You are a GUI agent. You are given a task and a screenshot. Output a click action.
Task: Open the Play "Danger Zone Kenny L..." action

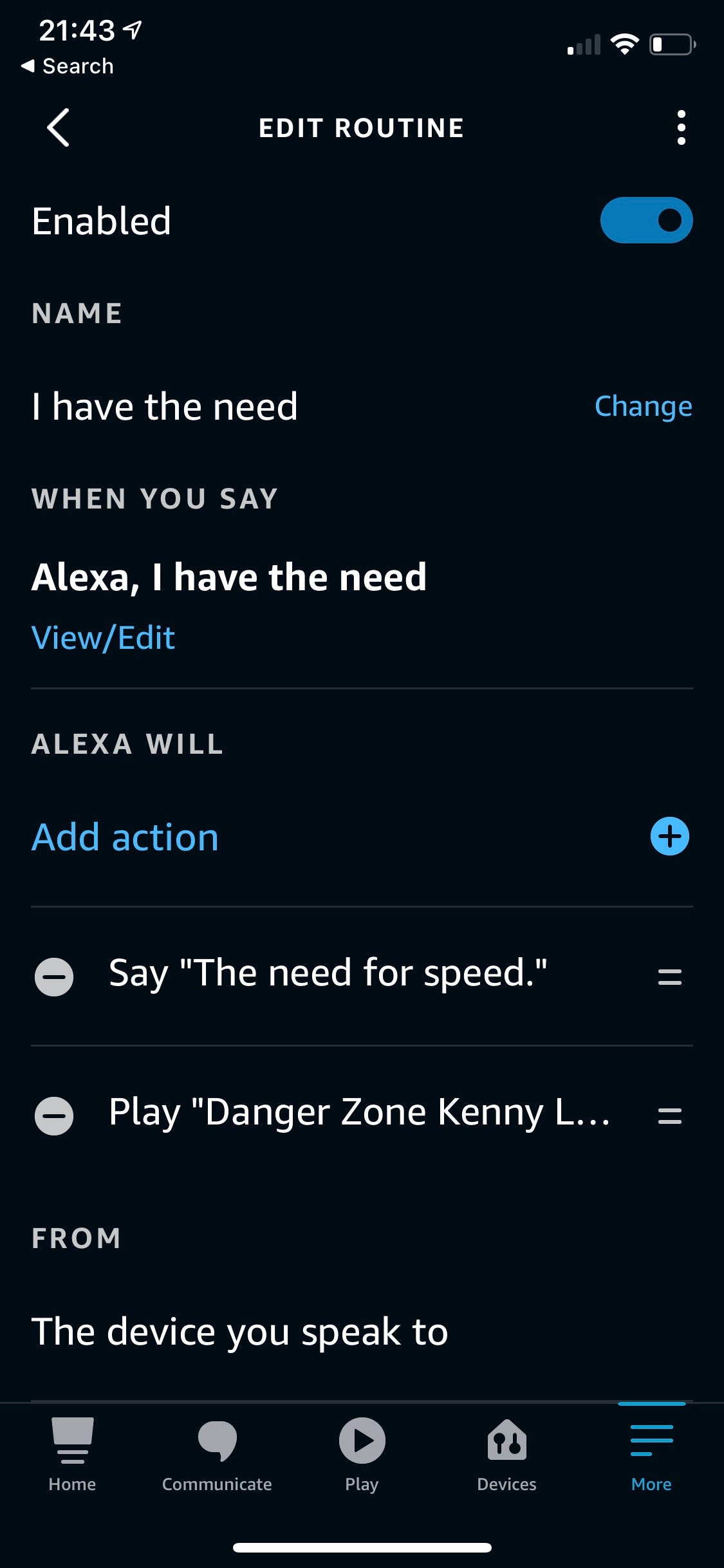click(x=359, y=1112)
